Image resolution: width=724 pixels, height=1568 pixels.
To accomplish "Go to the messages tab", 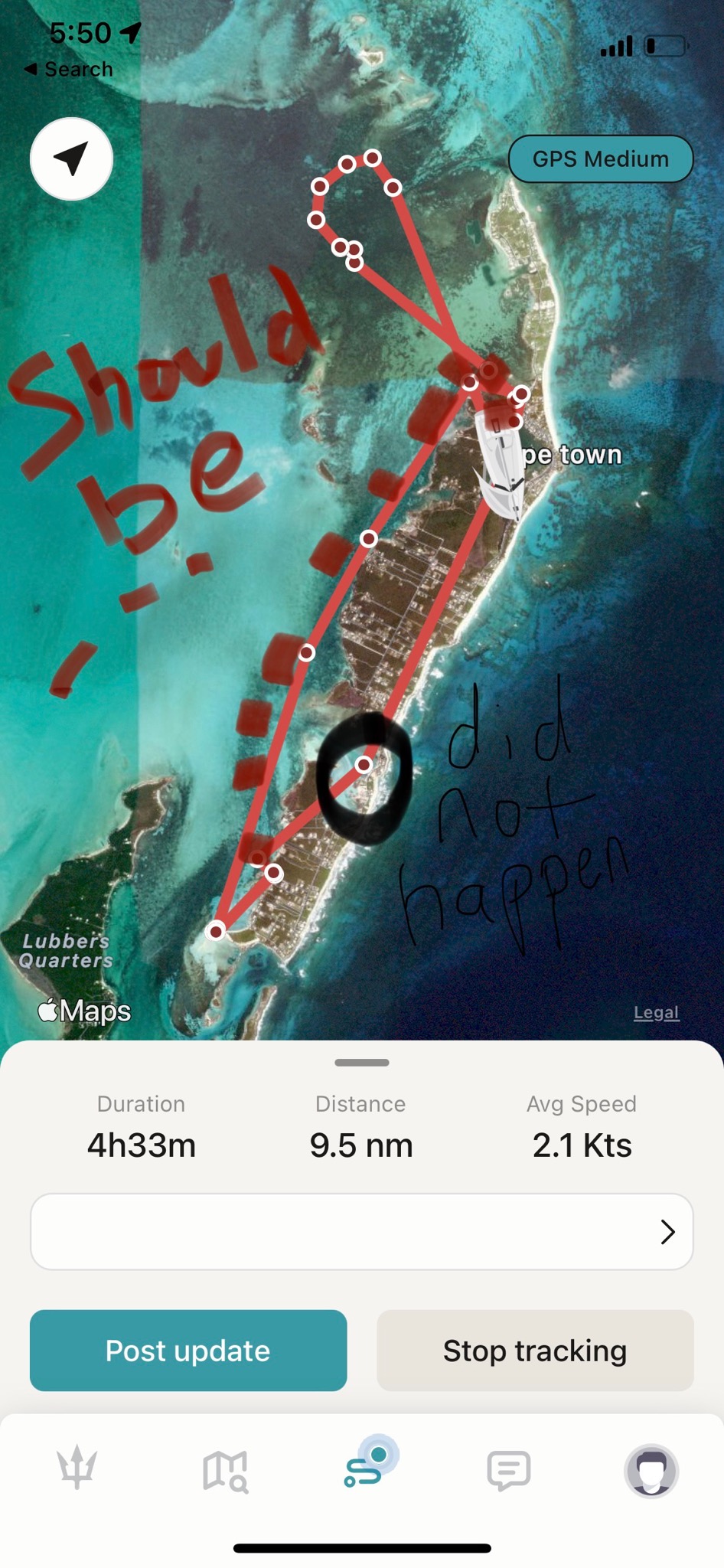I will [x=509, y=1470].
